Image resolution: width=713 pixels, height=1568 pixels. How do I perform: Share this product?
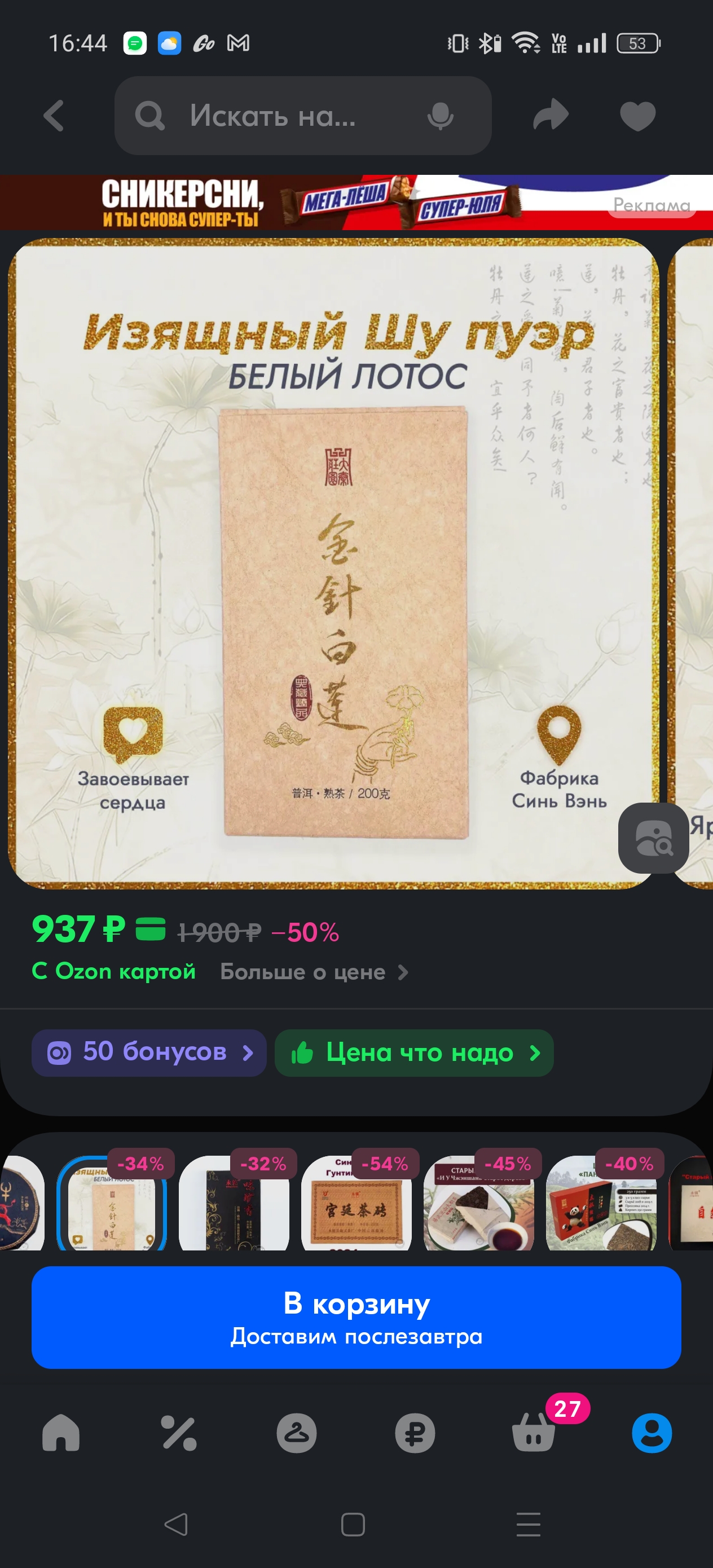click(x=551, y=115)
